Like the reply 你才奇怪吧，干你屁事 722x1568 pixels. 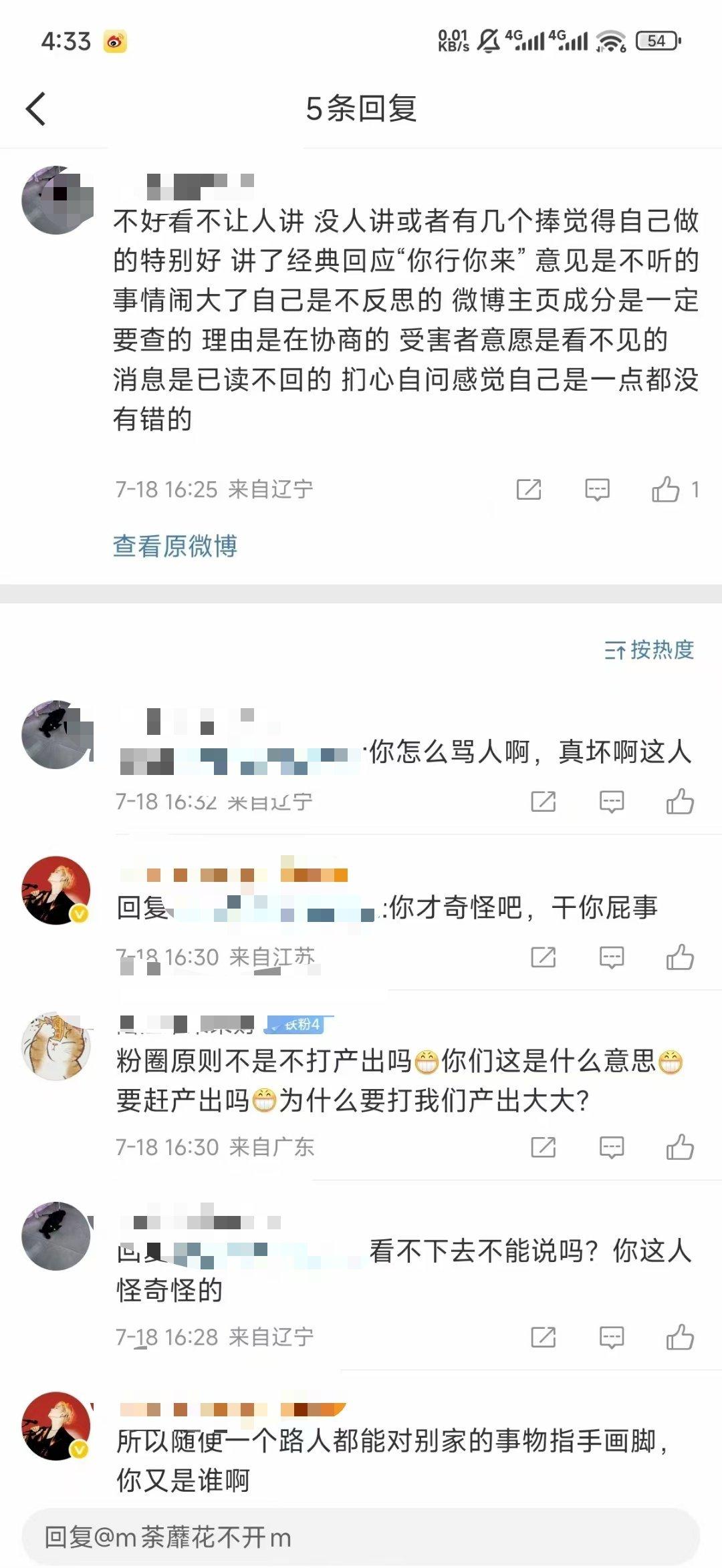[x=680, y=957]
